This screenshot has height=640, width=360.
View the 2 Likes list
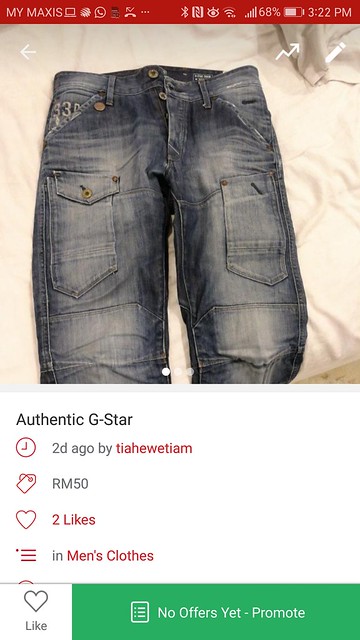[73, 520]
